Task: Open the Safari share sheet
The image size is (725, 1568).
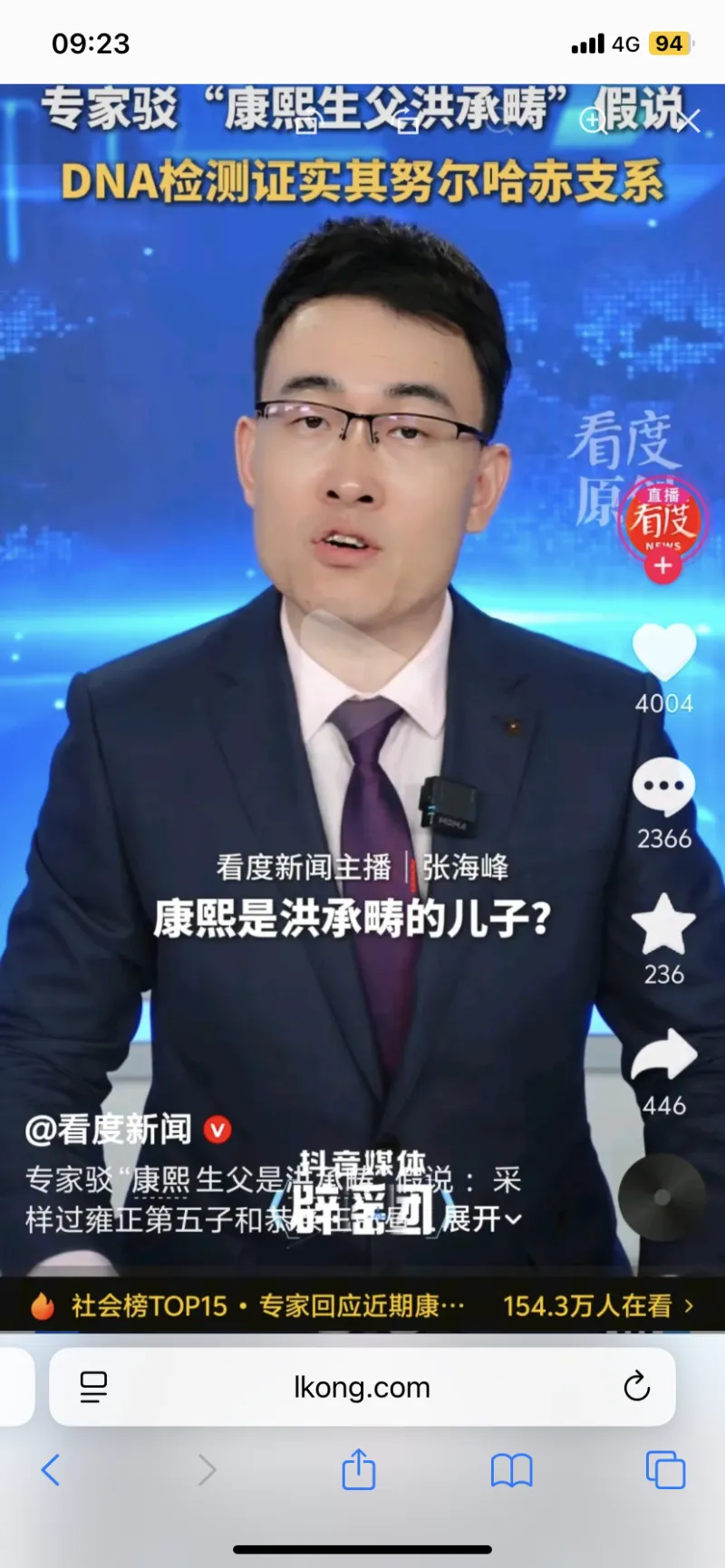Action: (358, 1469)
